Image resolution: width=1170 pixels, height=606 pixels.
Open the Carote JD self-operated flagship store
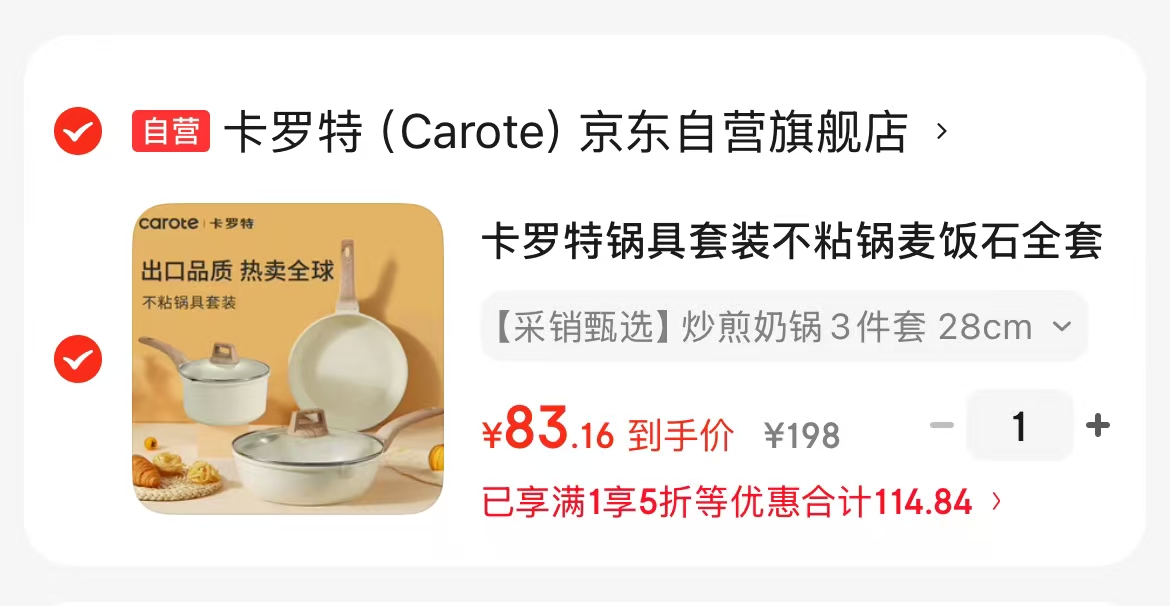pos(565,133)
